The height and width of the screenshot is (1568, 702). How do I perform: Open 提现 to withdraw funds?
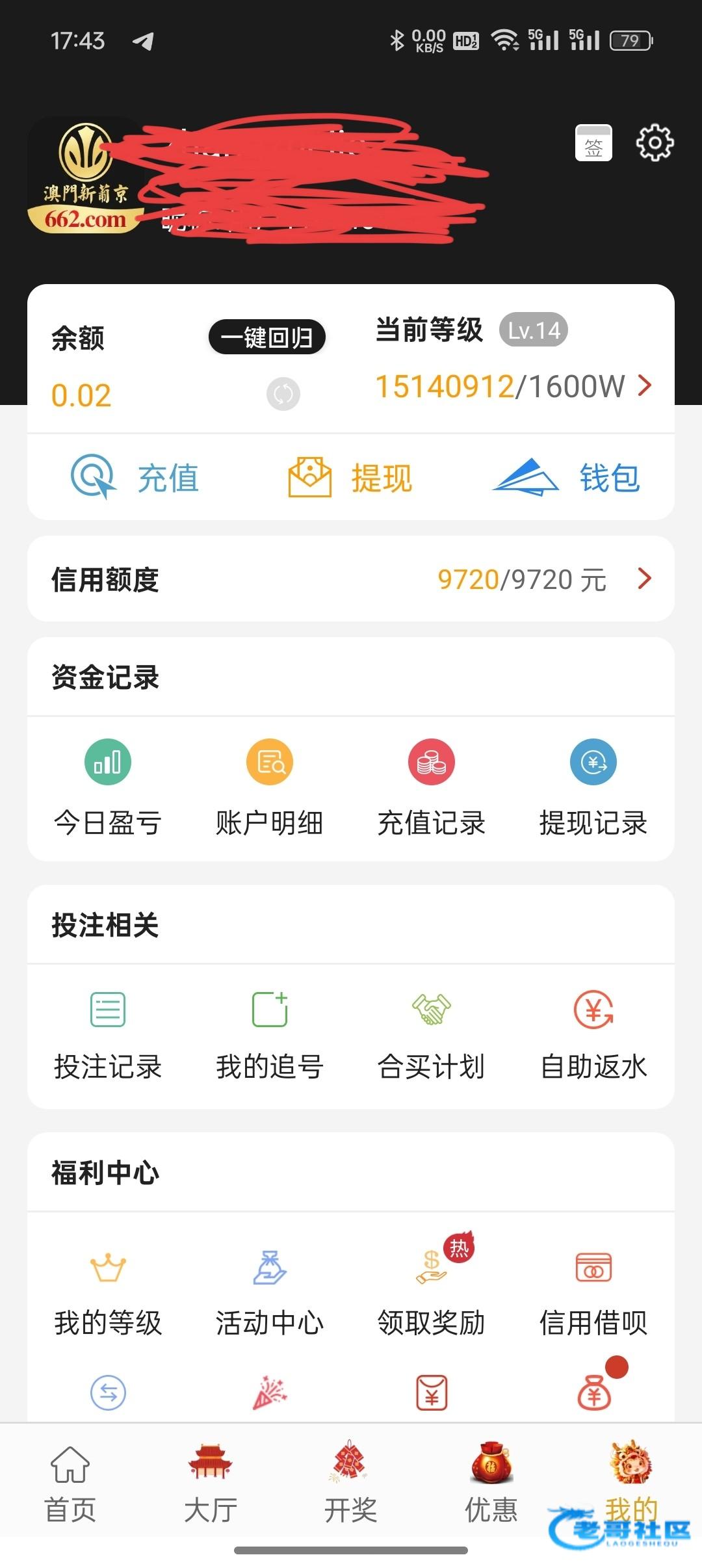pyautogui.click(x=350, y=478)
